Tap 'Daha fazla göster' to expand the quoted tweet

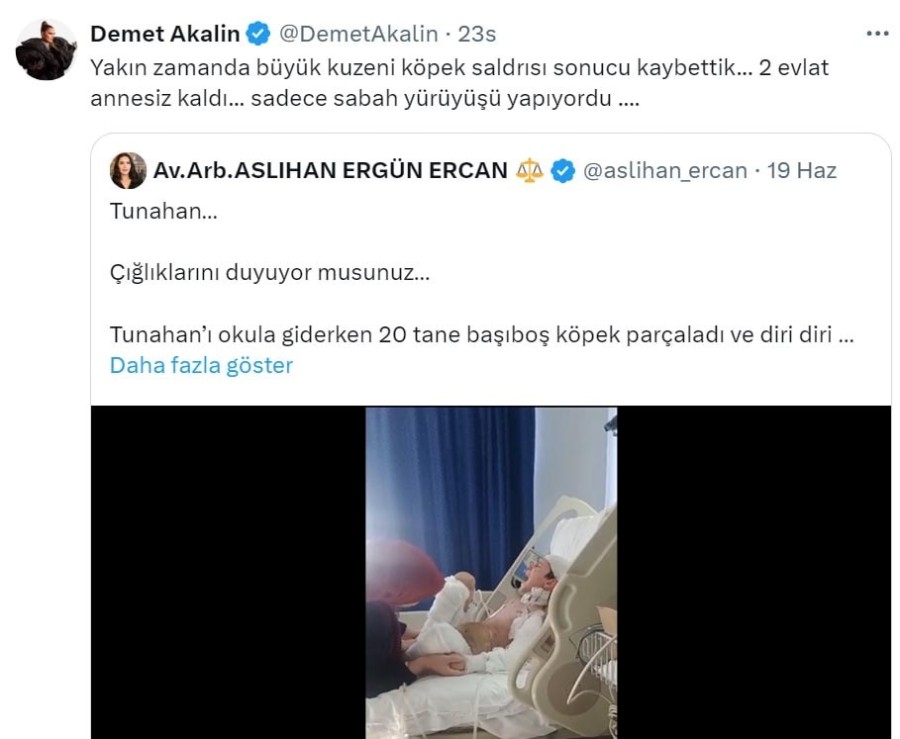coord(201,365)
